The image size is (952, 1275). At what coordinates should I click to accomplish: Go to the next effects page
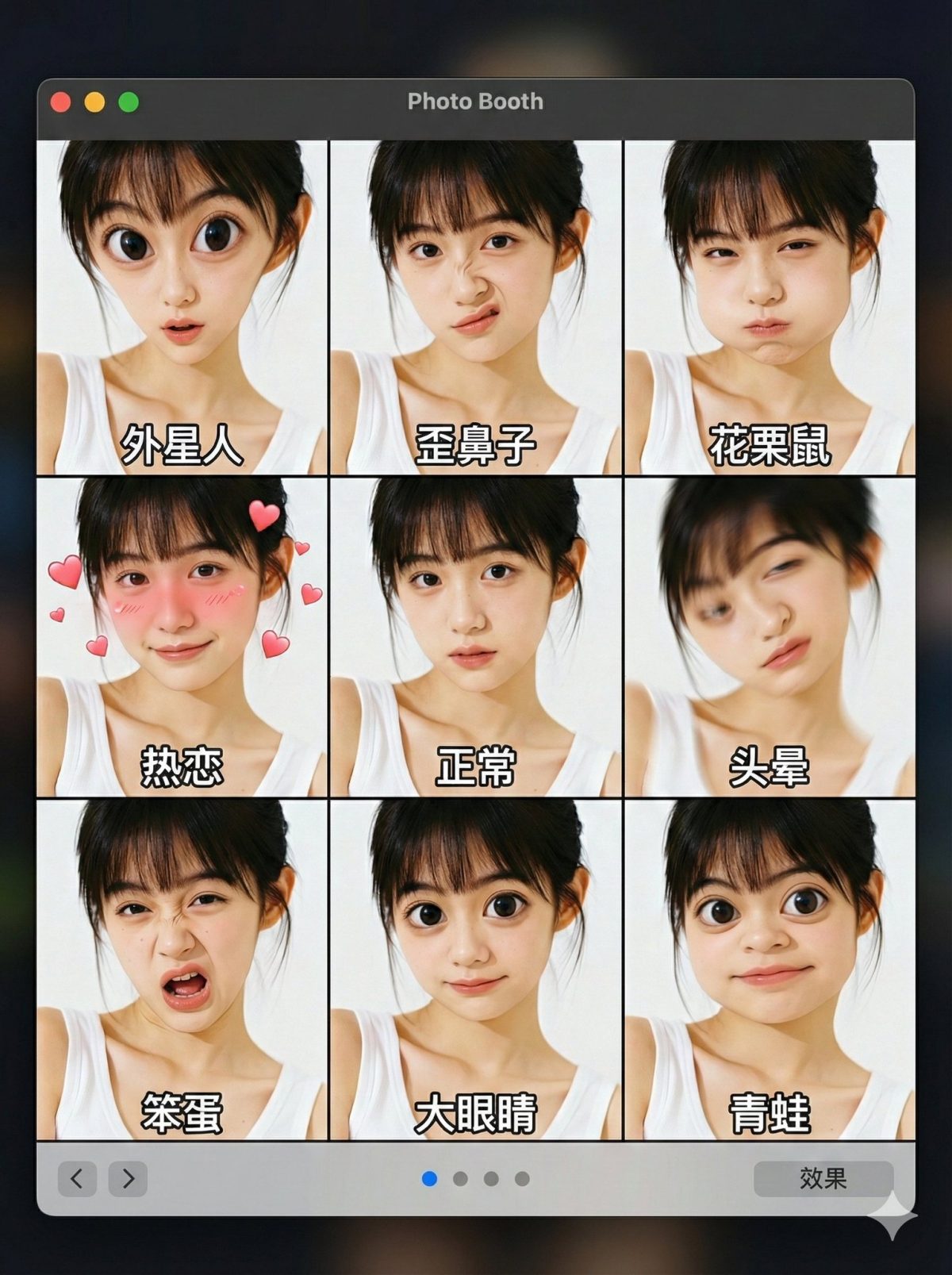(x=128, y=1179)
